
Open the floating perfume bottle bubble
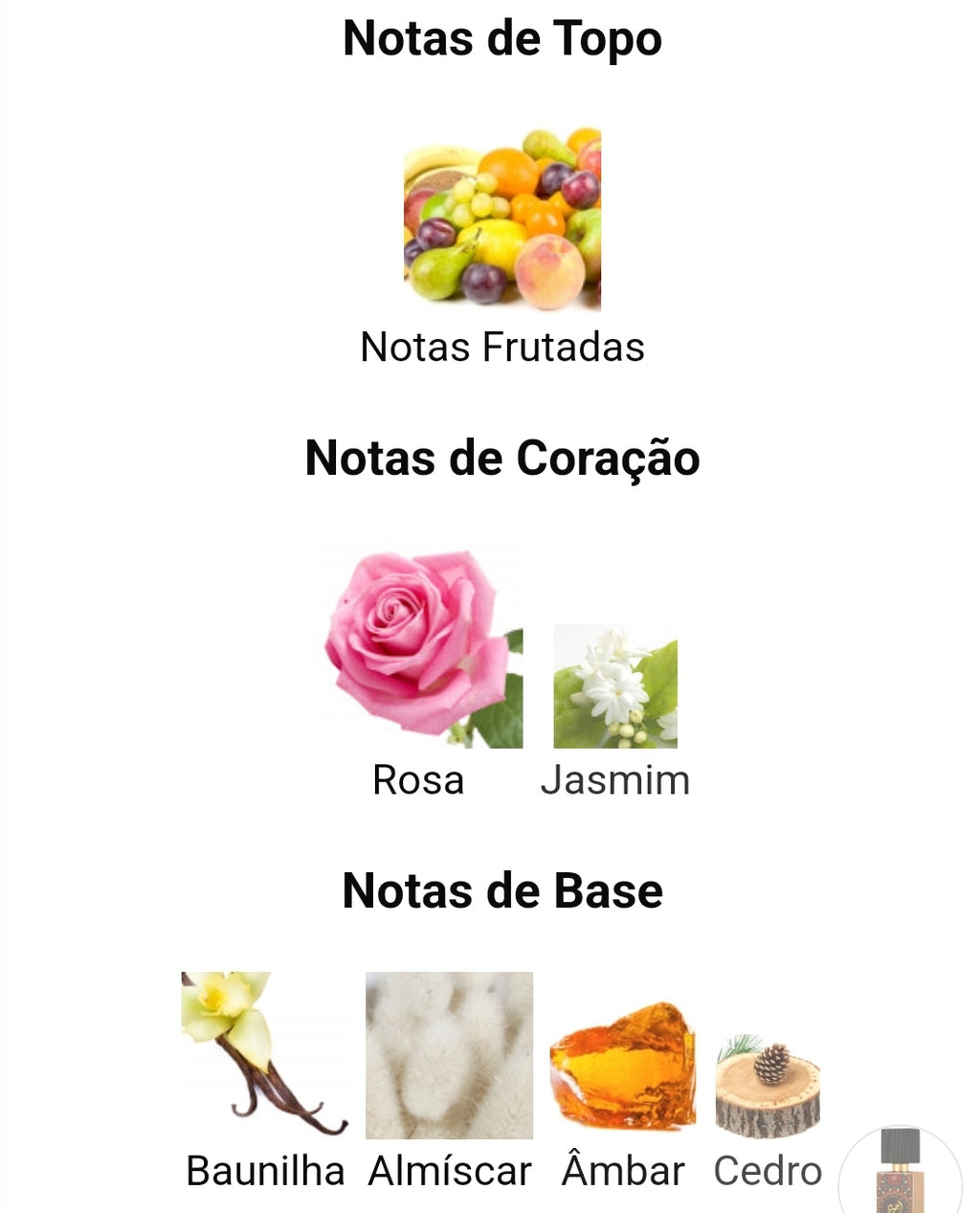coord(899,1175)
